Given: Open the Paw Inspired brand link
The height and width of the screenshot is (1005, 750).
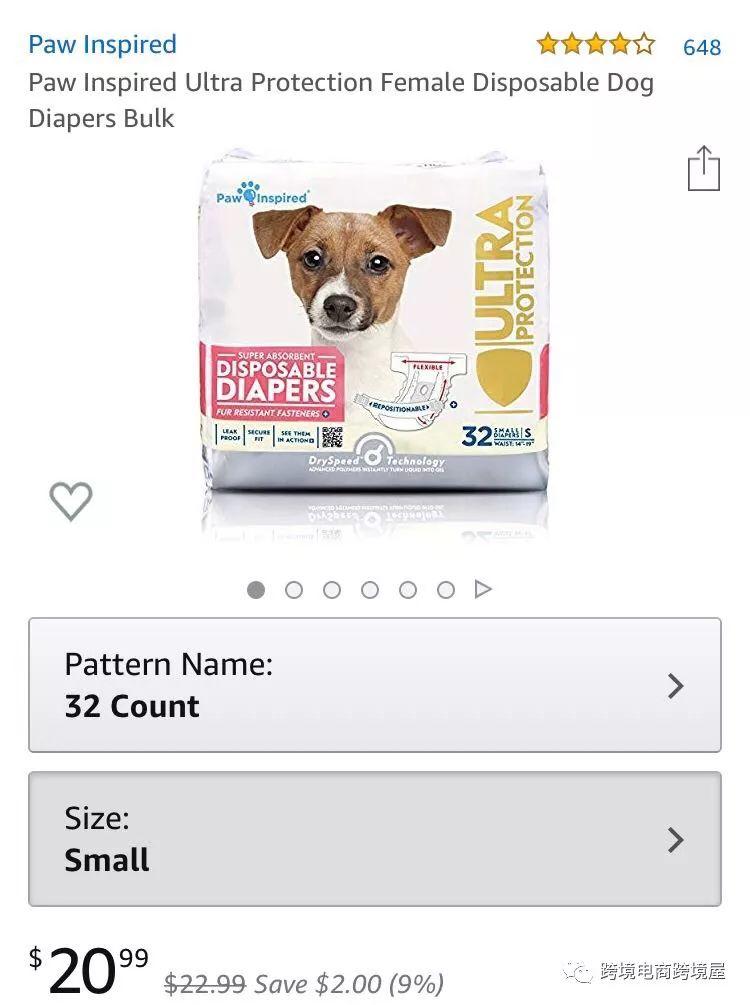Looking at the screenshot, I should pyautogui.click(x=102, y=45).
